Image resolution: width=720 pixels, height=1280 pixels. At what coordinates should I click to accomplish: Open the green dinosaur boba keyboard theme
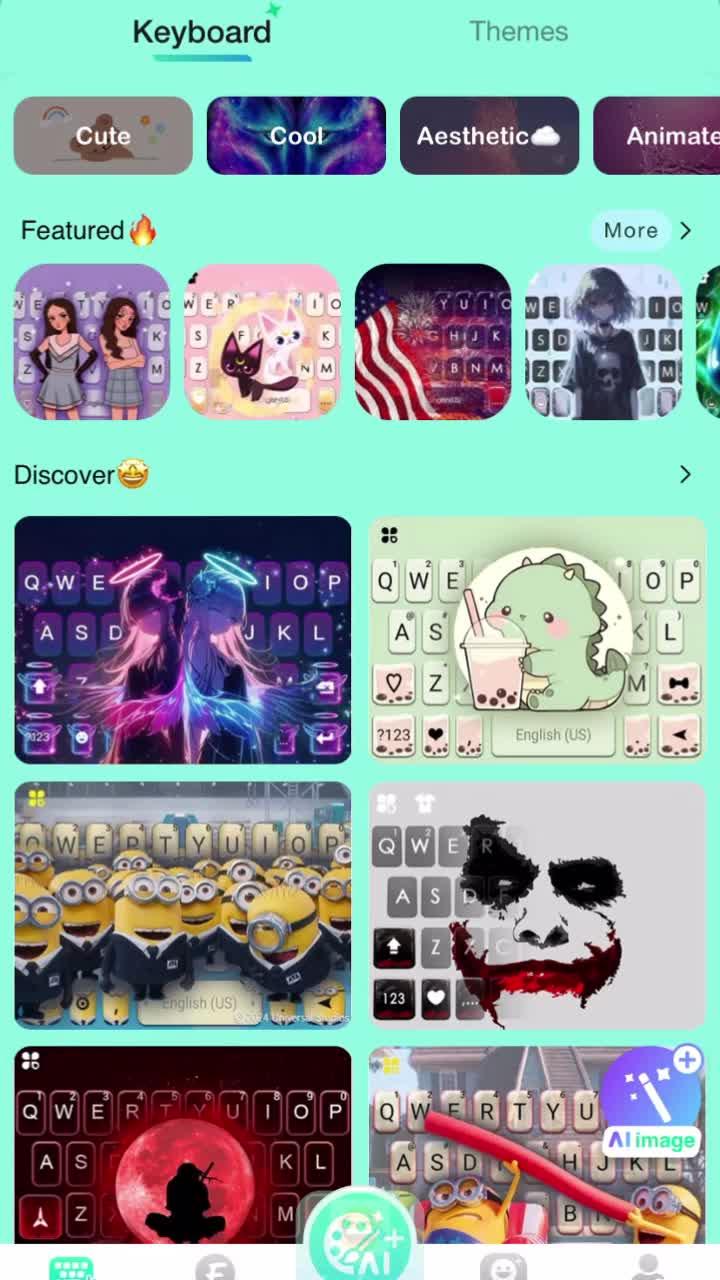(538, 640)
